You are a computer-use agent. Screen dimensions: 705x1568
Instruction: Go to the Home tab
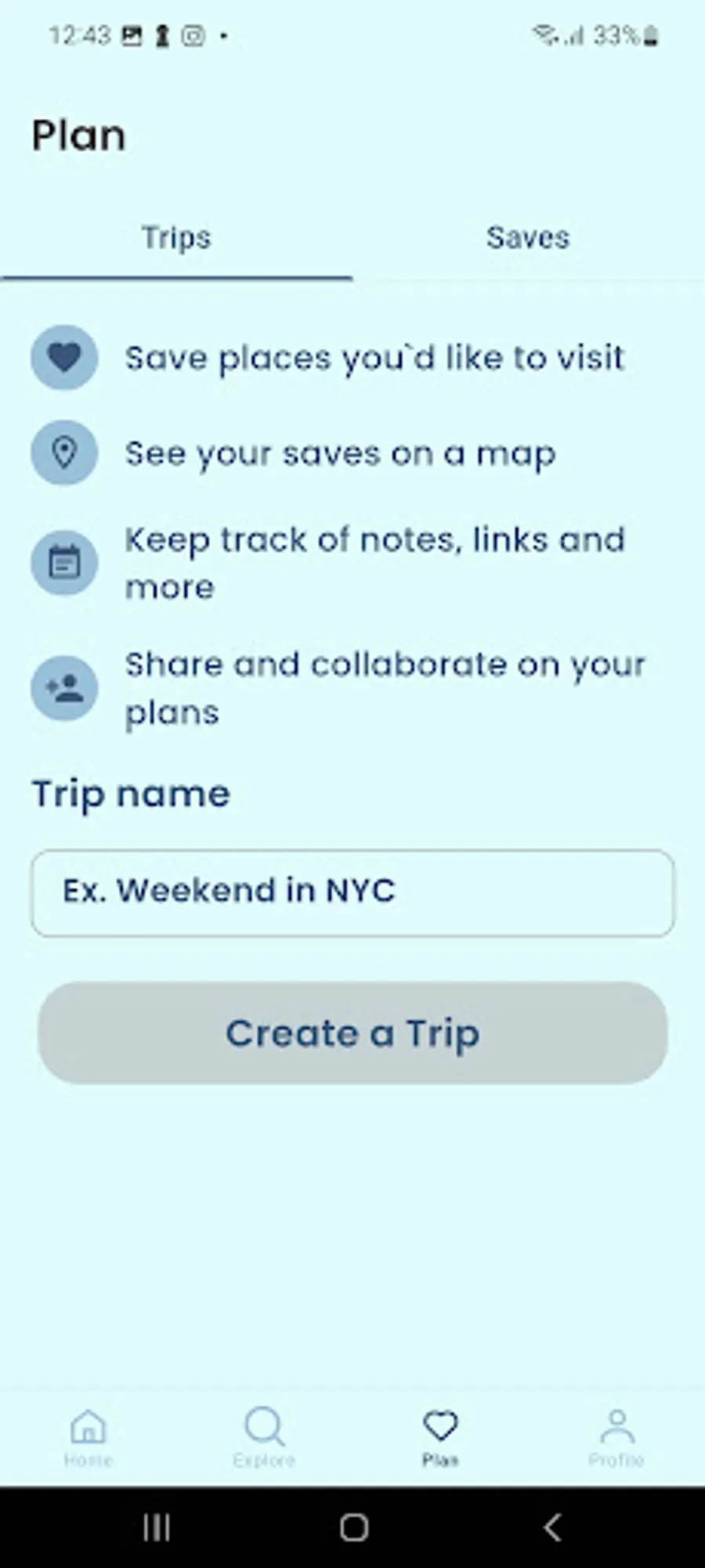(x=89, y=1436)
